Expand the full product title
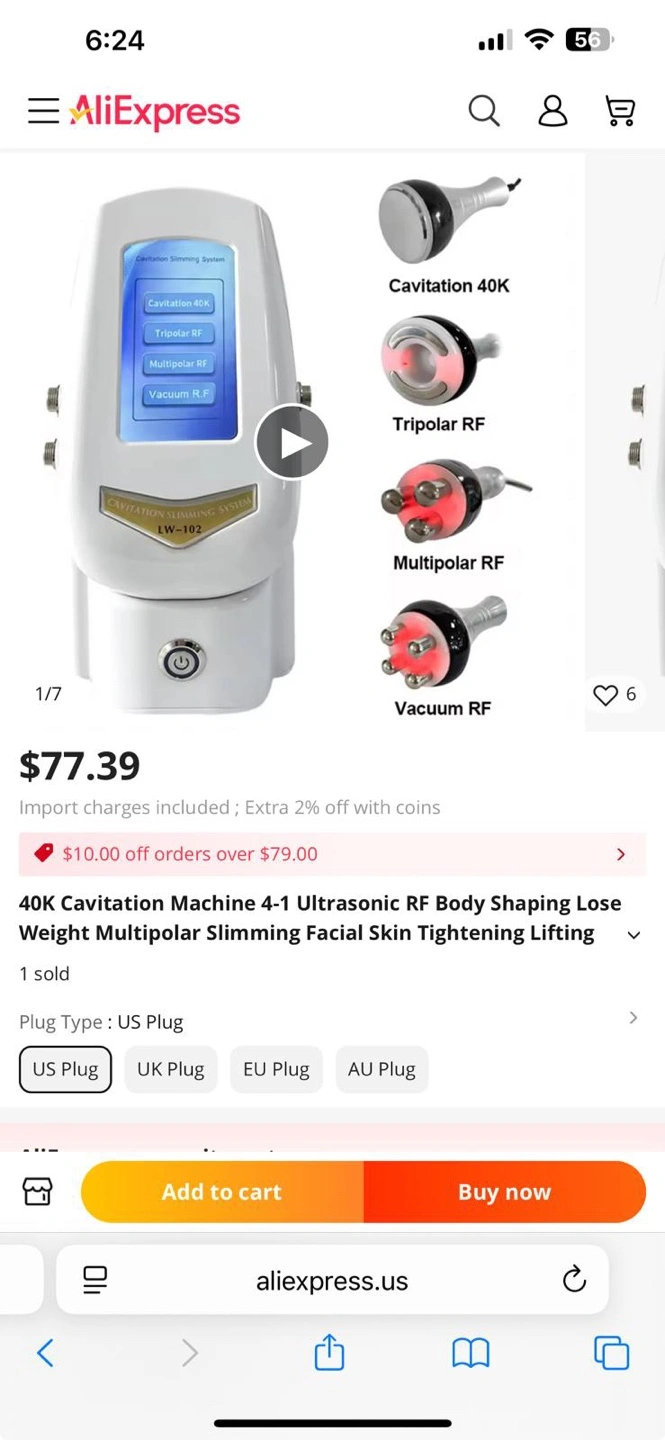The width and height of the screenshot is (665, 1440). coord(633,935)
